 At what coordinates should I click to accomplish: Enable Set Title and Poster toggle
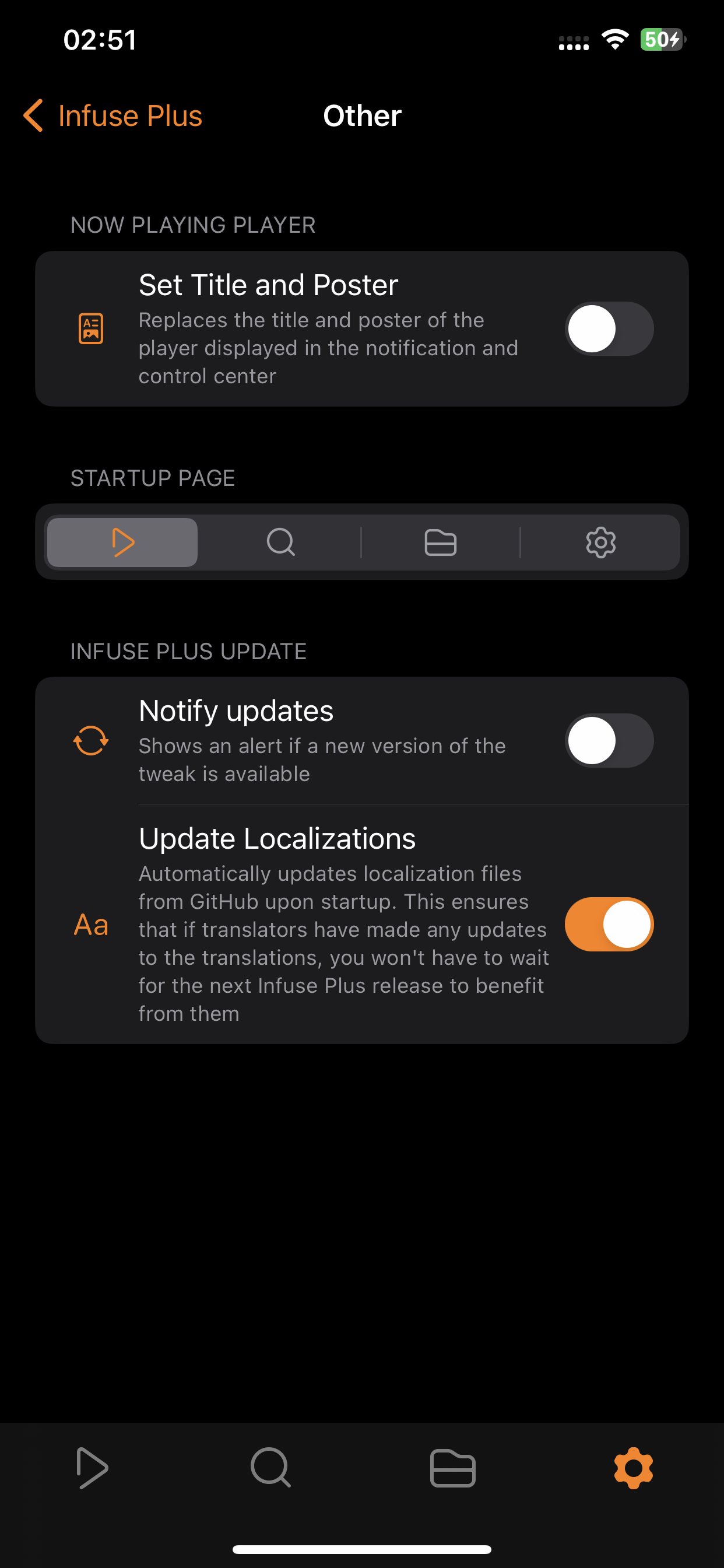pos(609,328)
